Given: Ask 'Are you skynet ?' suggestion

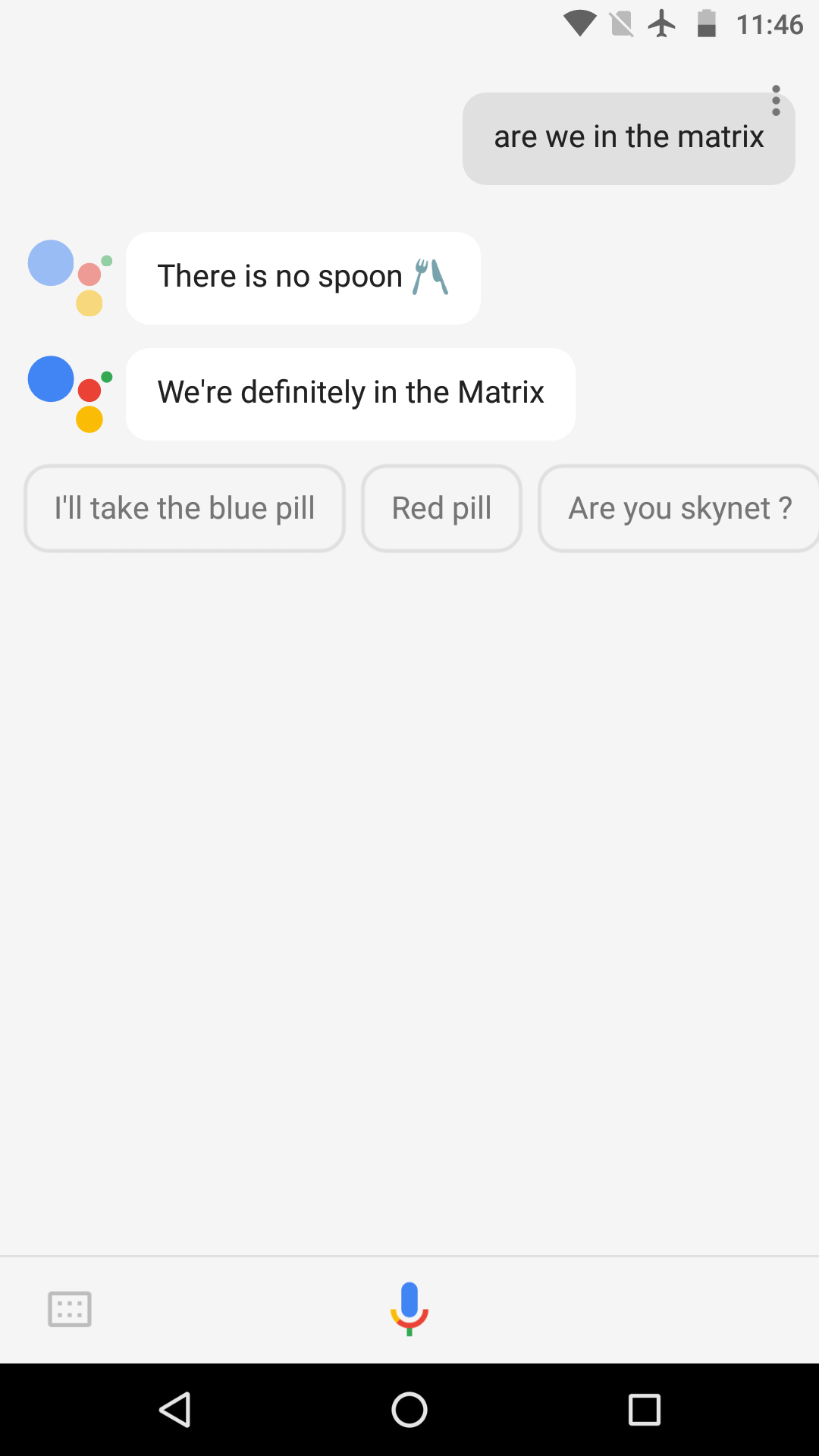Looking at the screenshot, I should [679, 508].
